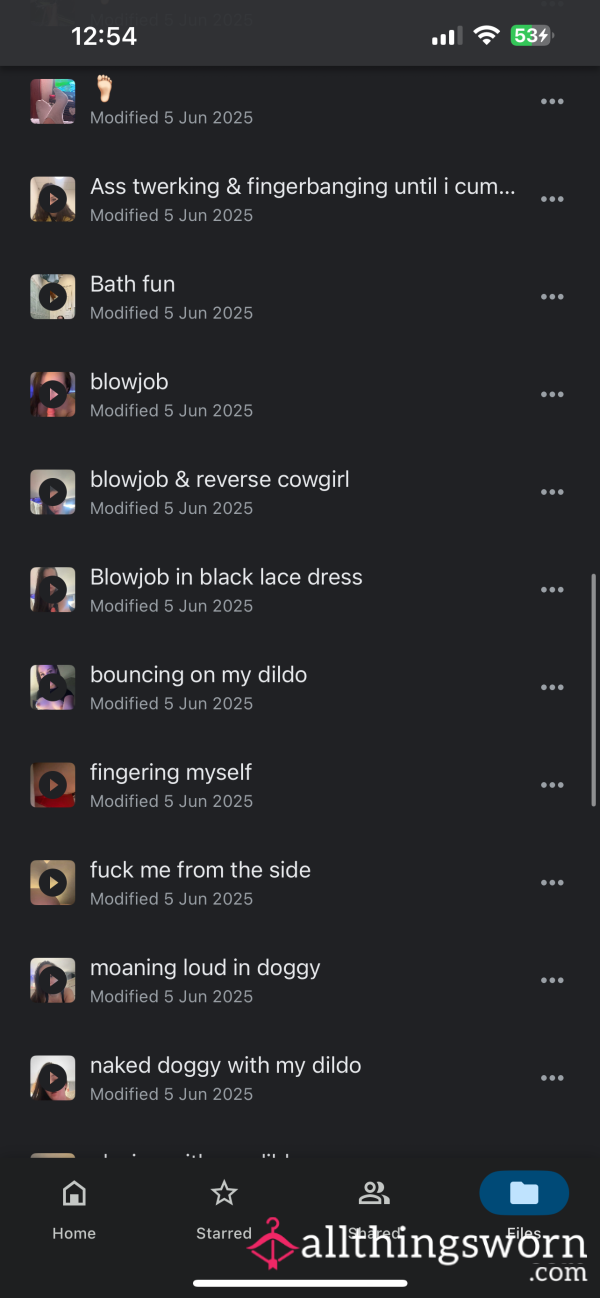The height and width of the screenshot is (1298, 600).
Task: Select the Files tab
Action: [524, 1209]
